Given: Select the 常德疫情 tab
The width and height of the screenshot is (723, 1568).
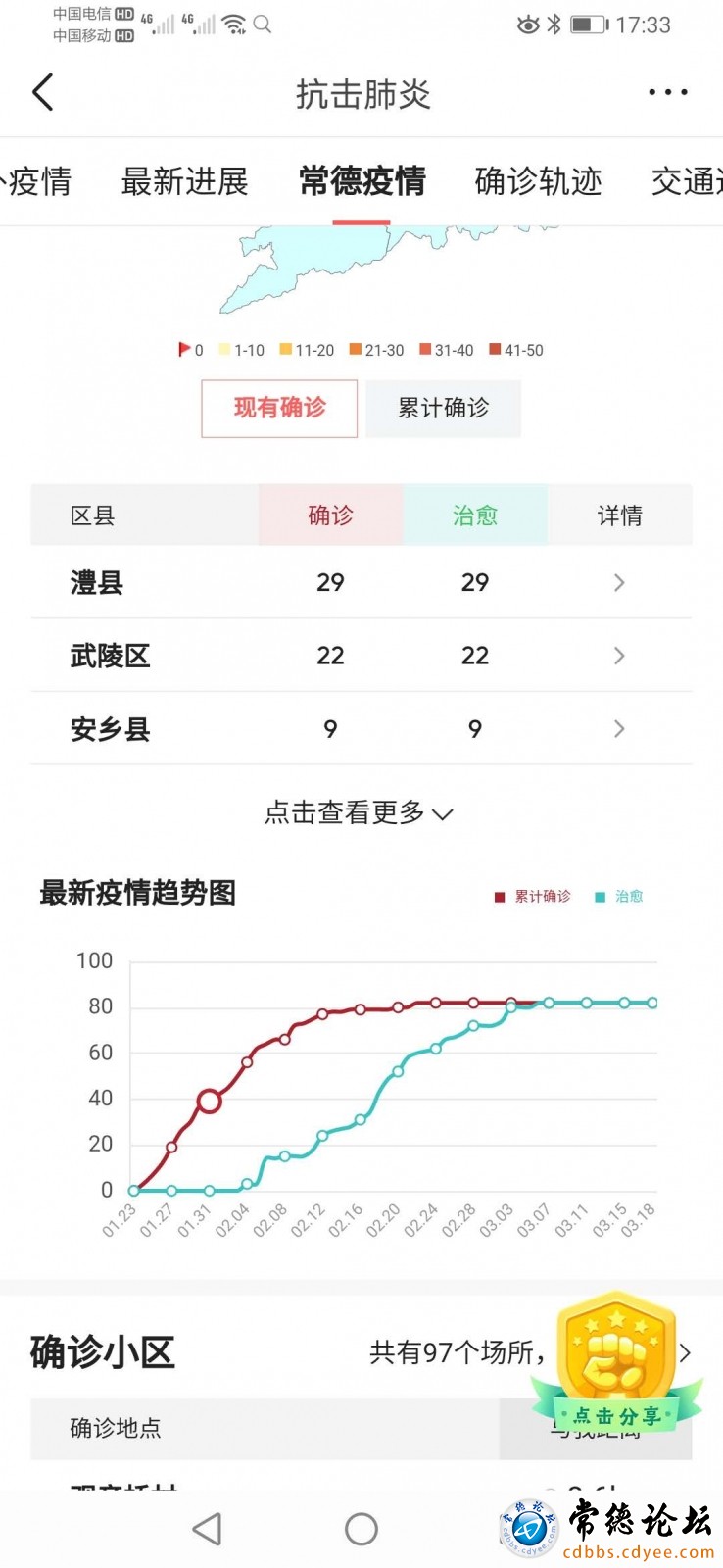Looking at the screenshot, I should tap(361, 181).
